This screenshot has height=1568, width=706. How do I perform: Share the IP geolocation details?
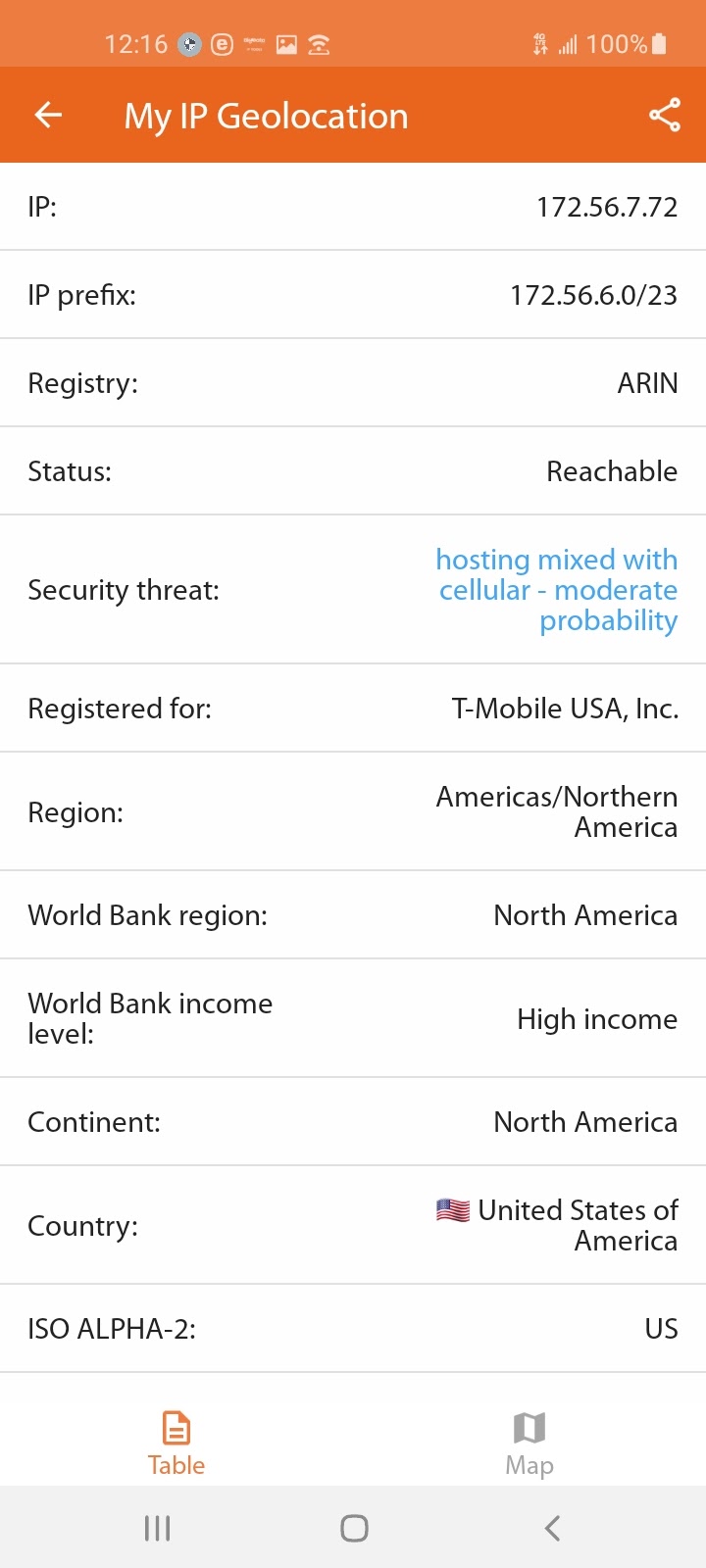click(x=664, y=116)
